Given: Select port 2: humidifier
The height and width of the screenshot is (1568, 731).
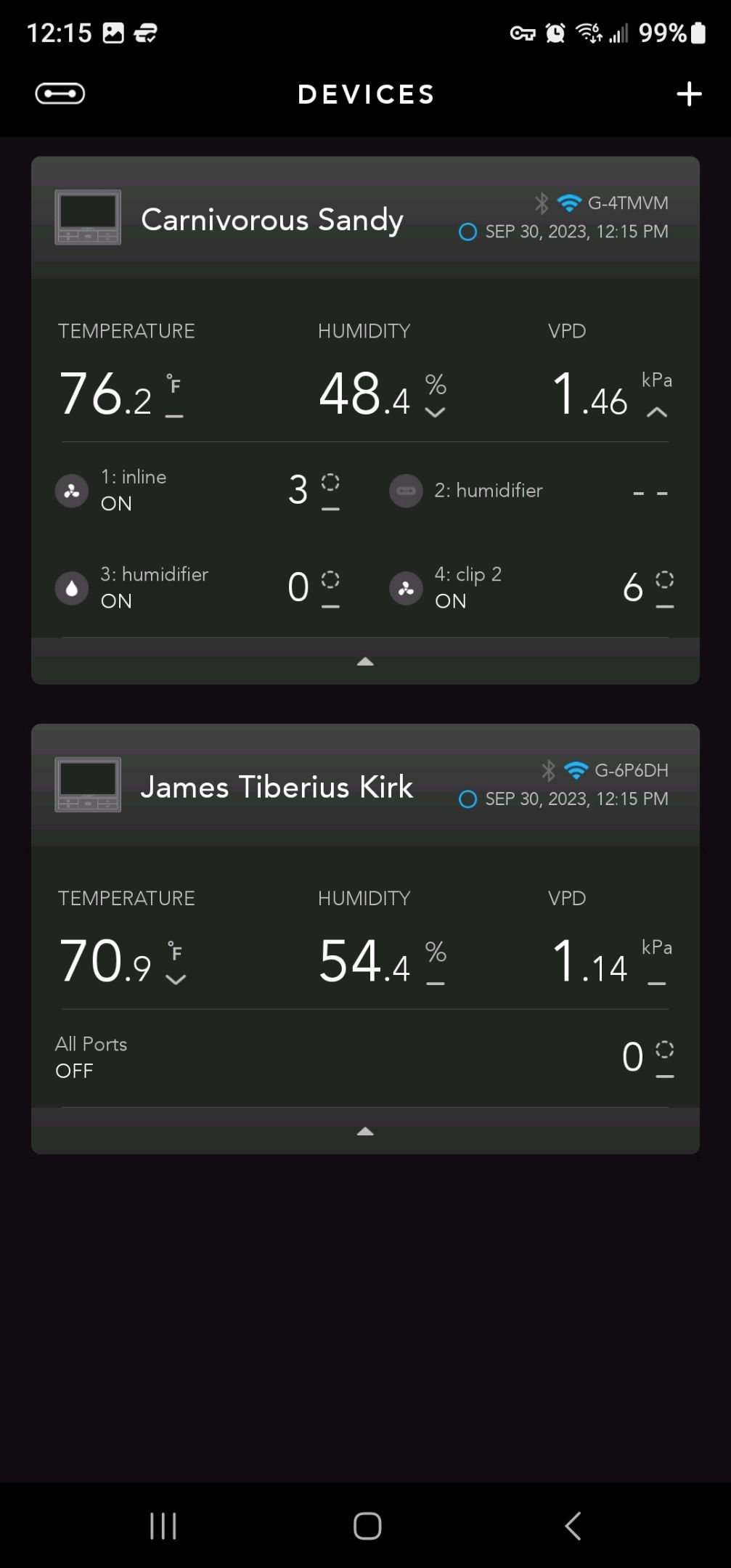Looking at the screenshot, I should coord(528,491).
